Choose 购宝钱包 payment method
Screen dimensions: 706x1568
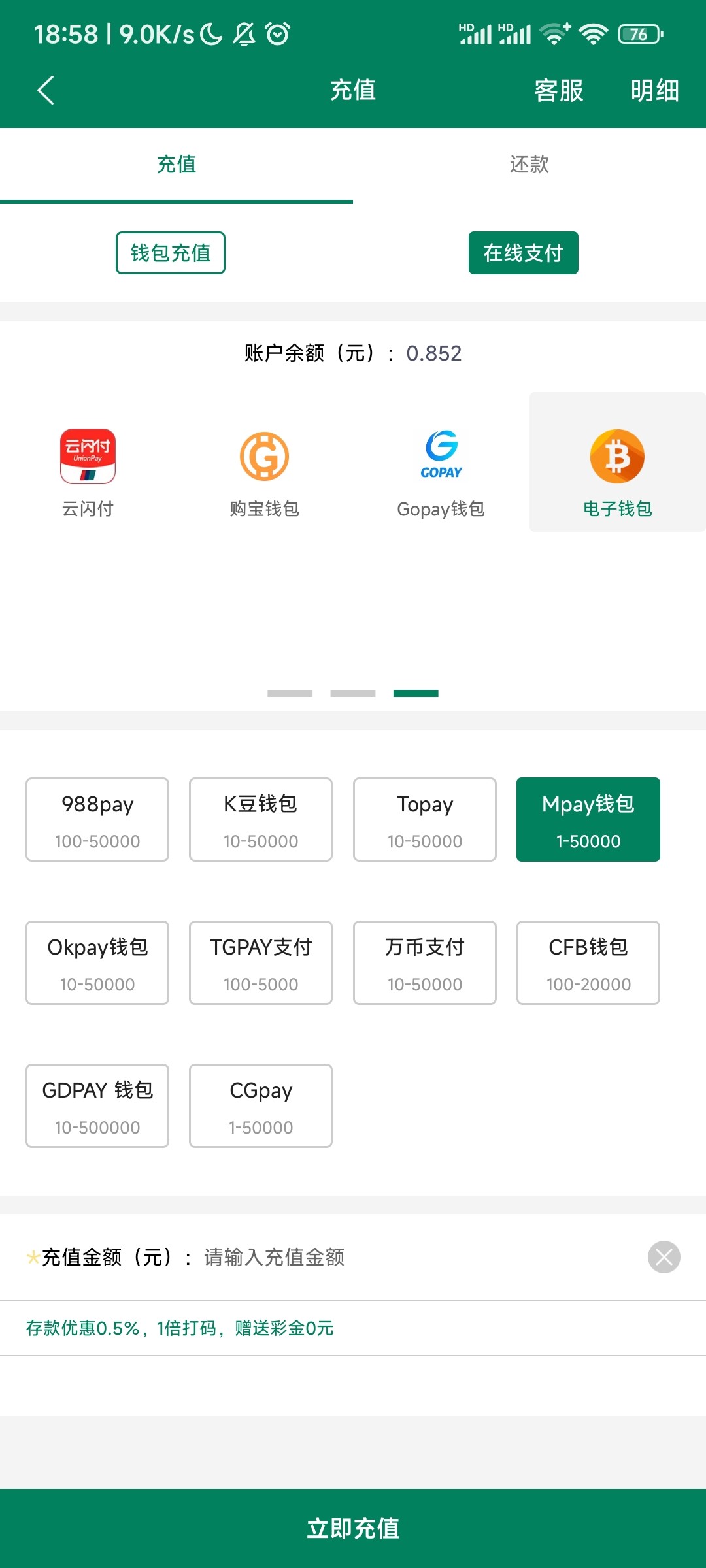click(x=264, y=472)
